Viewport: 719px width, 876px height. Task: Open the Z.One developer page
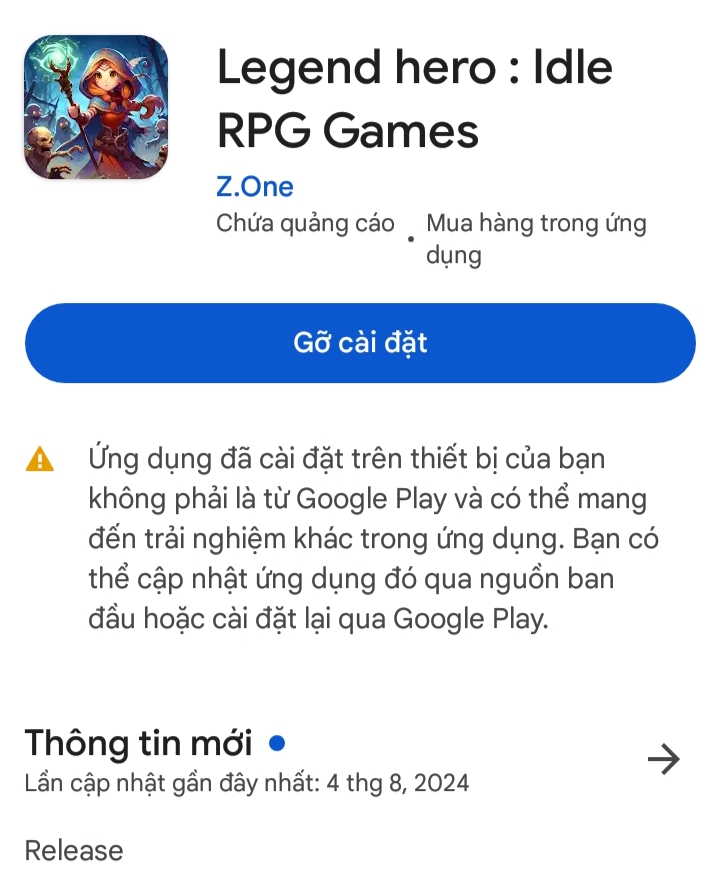255,187
